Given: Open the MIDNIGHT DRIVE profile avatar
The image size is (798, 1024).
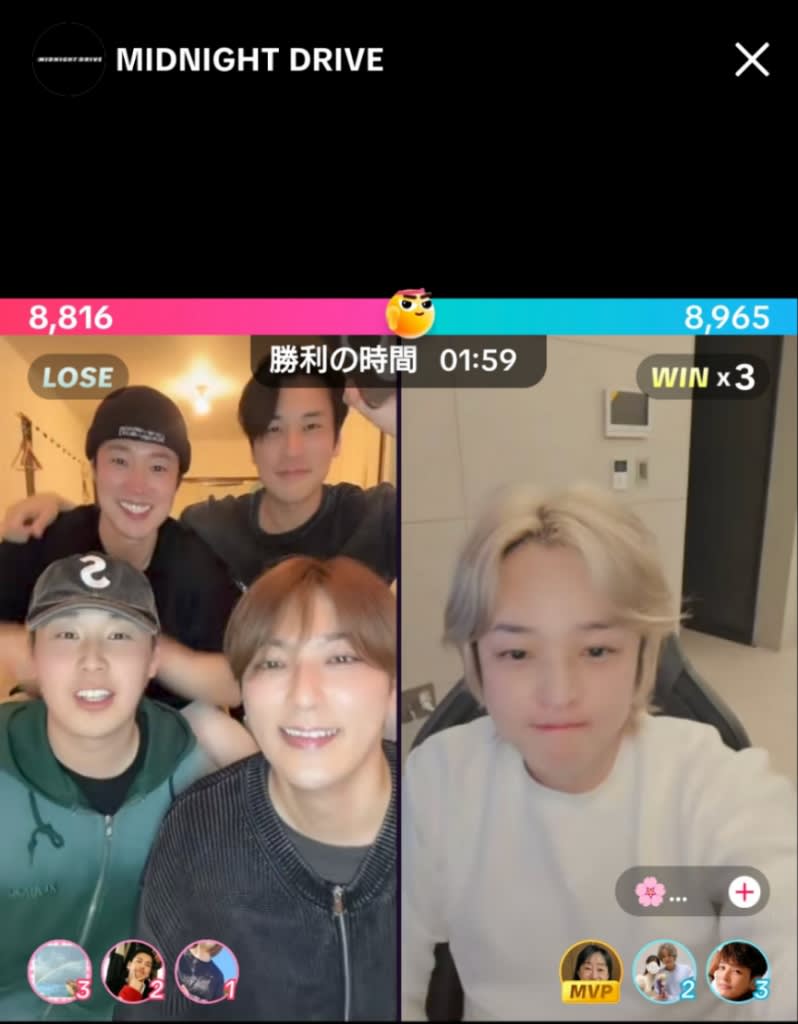Looking at the screenshot, I should (68, 60).
